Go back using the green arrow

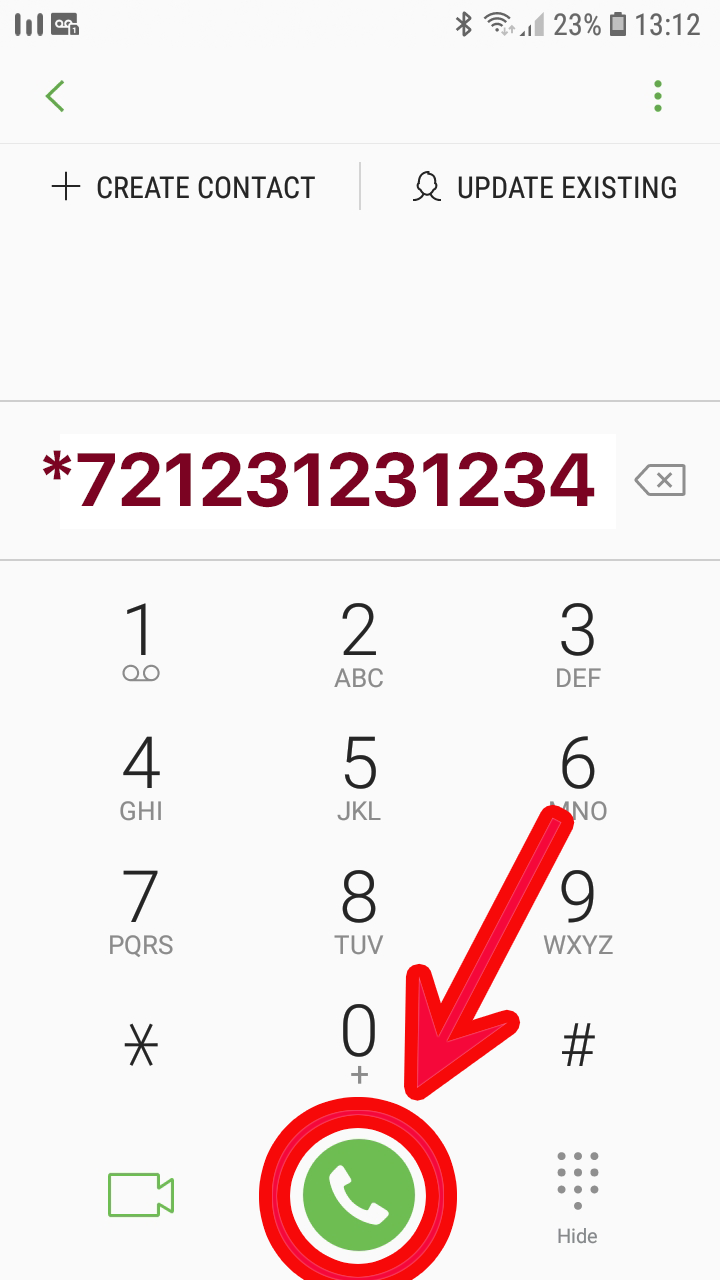[x=55, y=96]
